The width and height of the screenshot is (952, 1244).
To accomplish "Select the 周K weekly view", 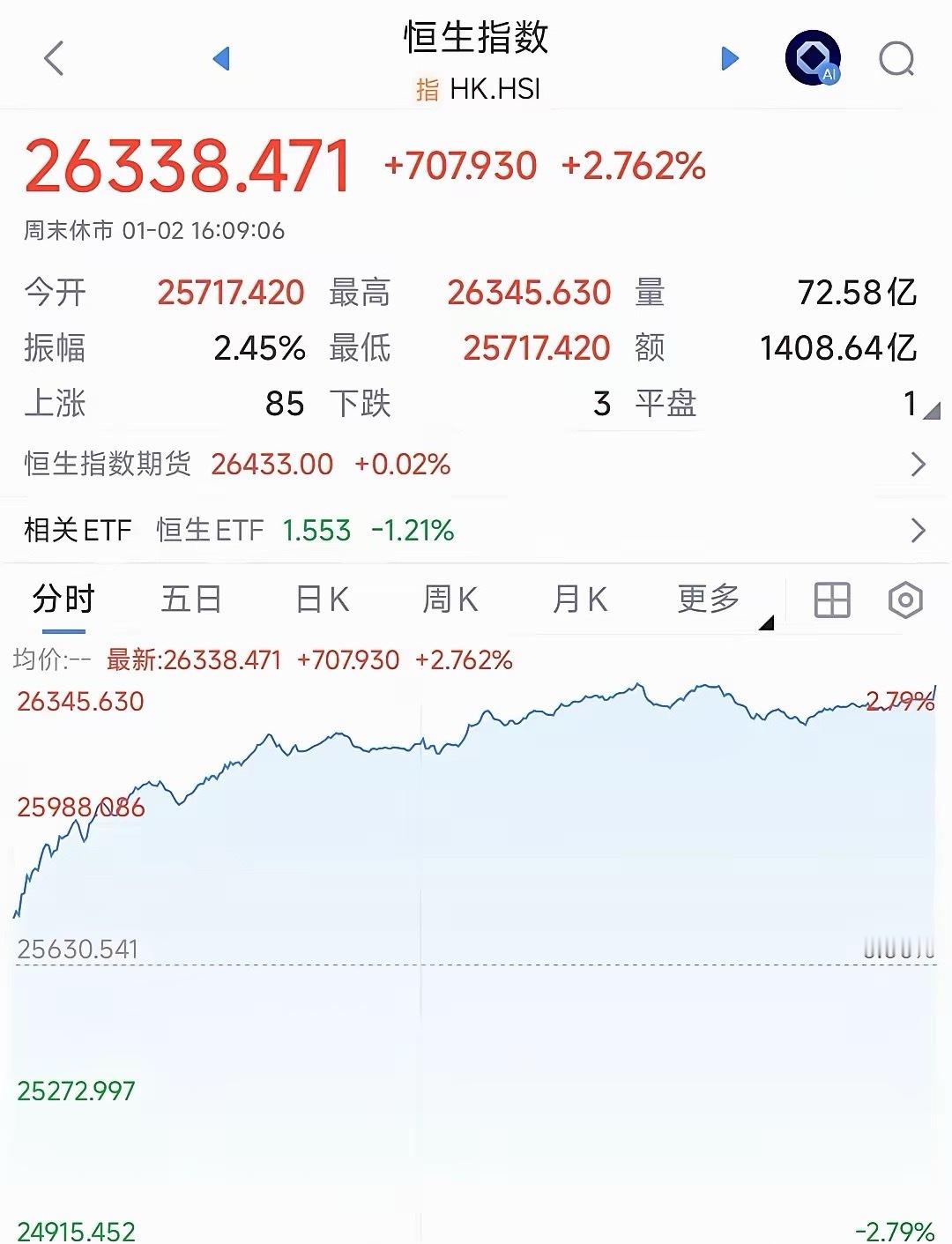I will [x=449, y=598].
